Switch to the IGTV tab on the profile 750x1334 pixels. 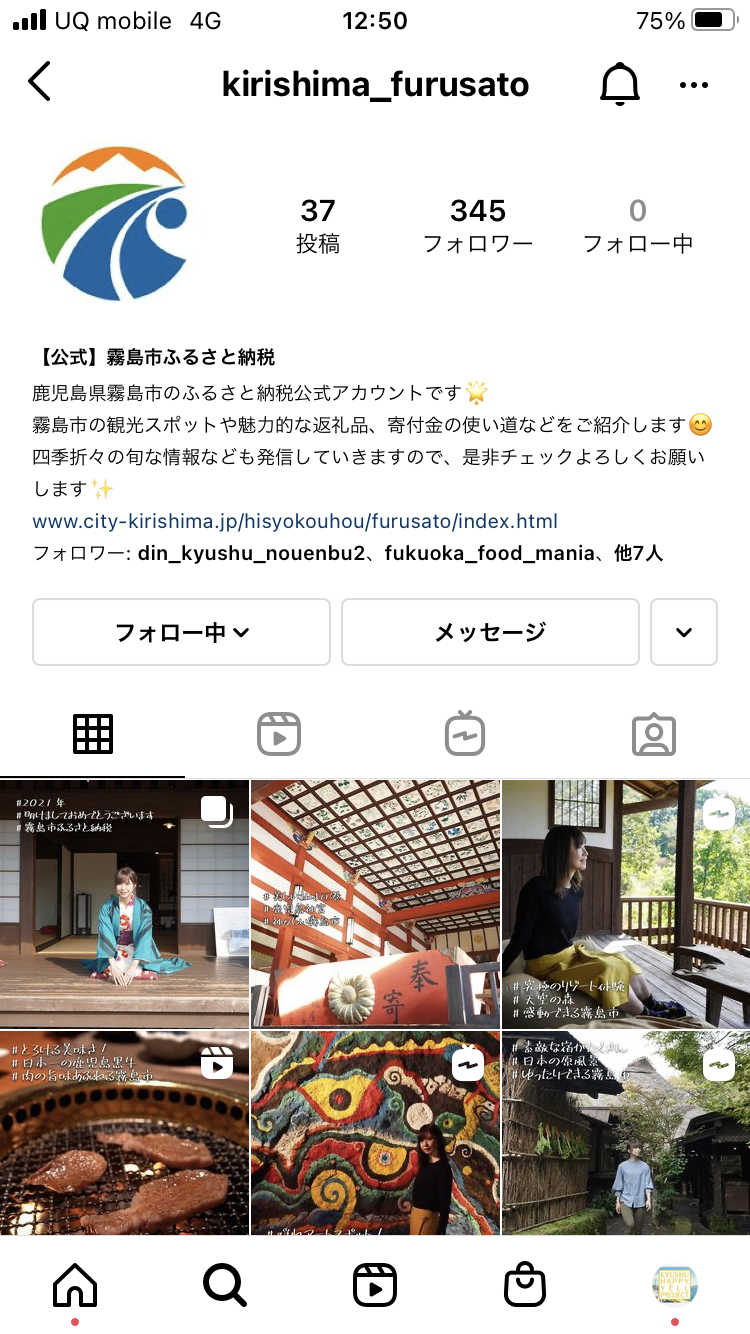coord(465,734)
